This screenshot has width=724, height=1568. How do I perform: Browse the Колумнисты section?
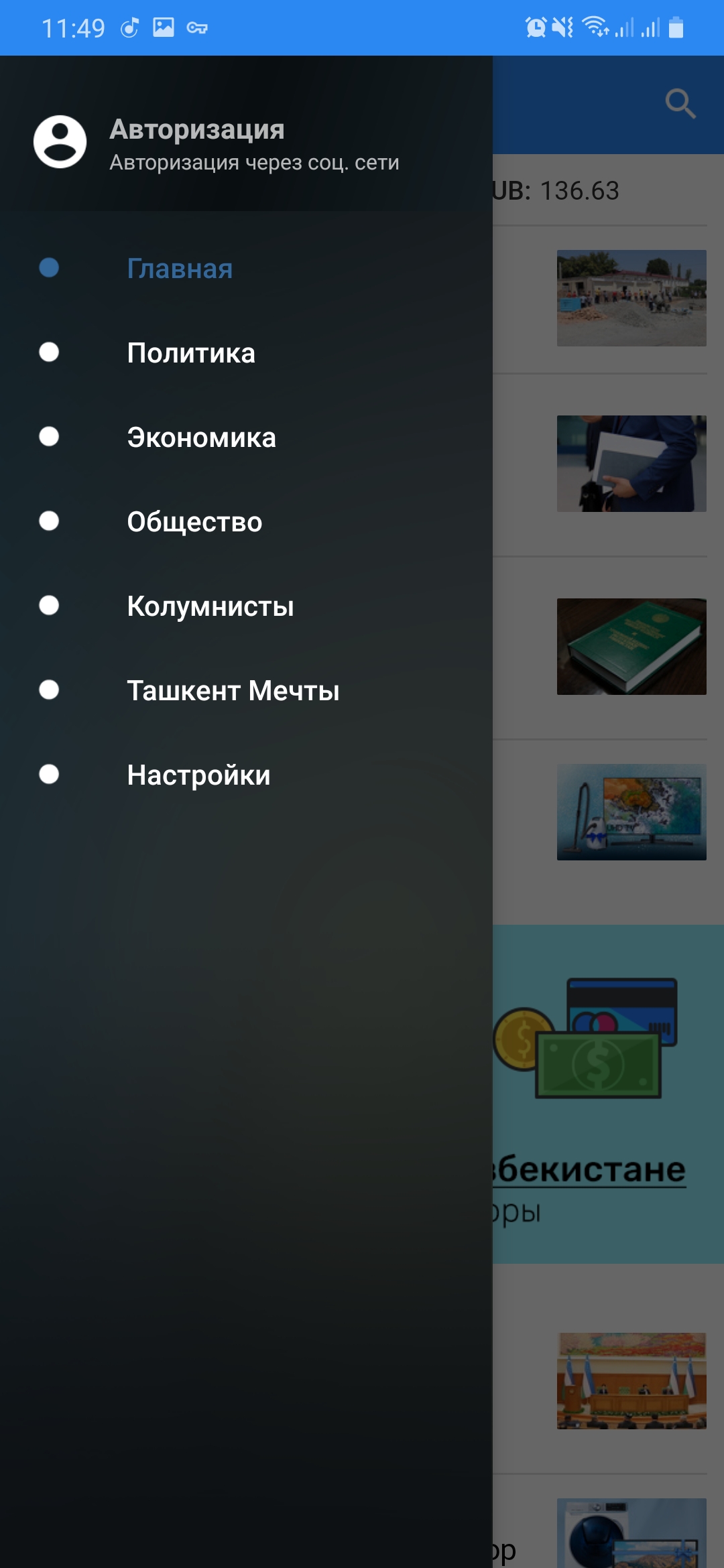[210, 606]
